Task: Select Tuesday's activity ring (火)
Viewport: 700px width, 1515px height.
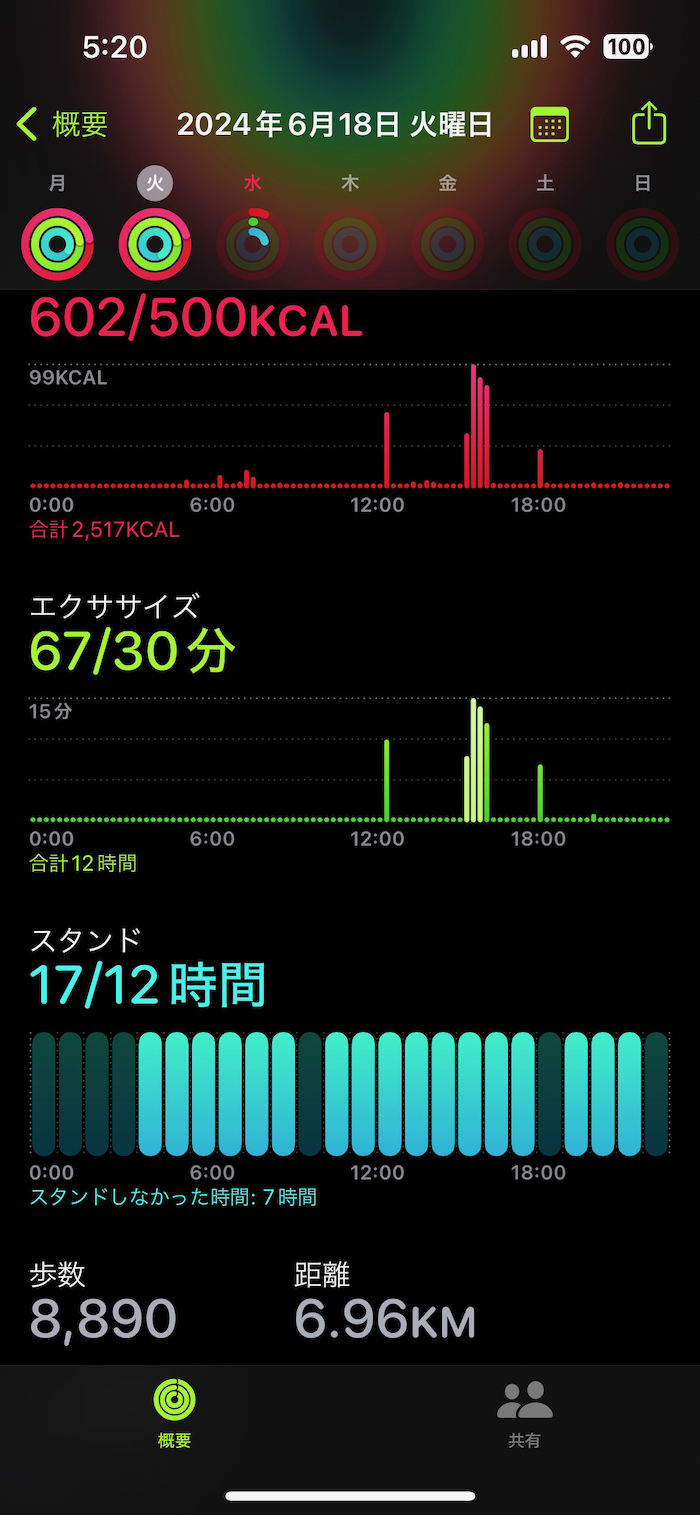Action: pos(155,243)
